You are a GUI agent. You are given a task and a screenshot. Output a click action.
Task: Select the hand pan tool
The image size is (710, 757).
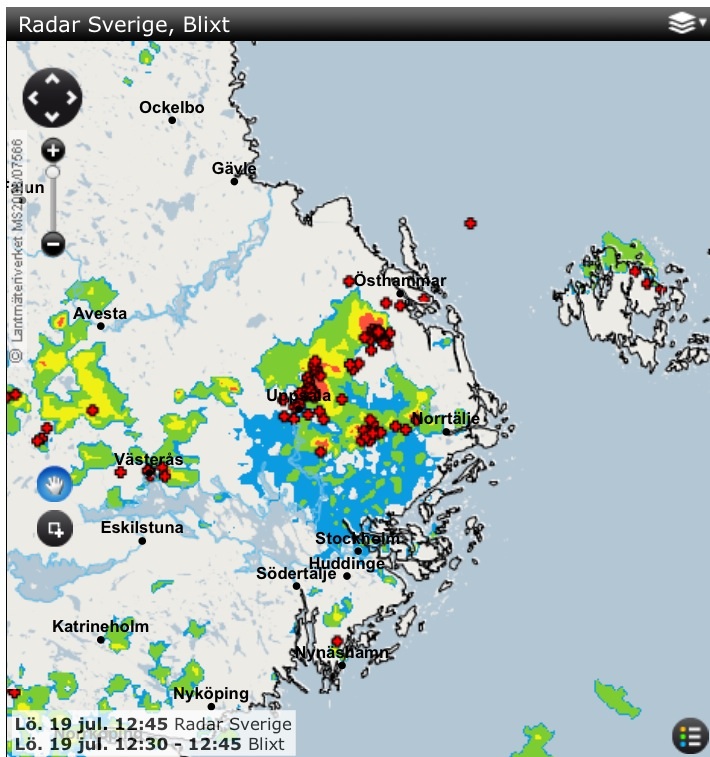[55, 484]
